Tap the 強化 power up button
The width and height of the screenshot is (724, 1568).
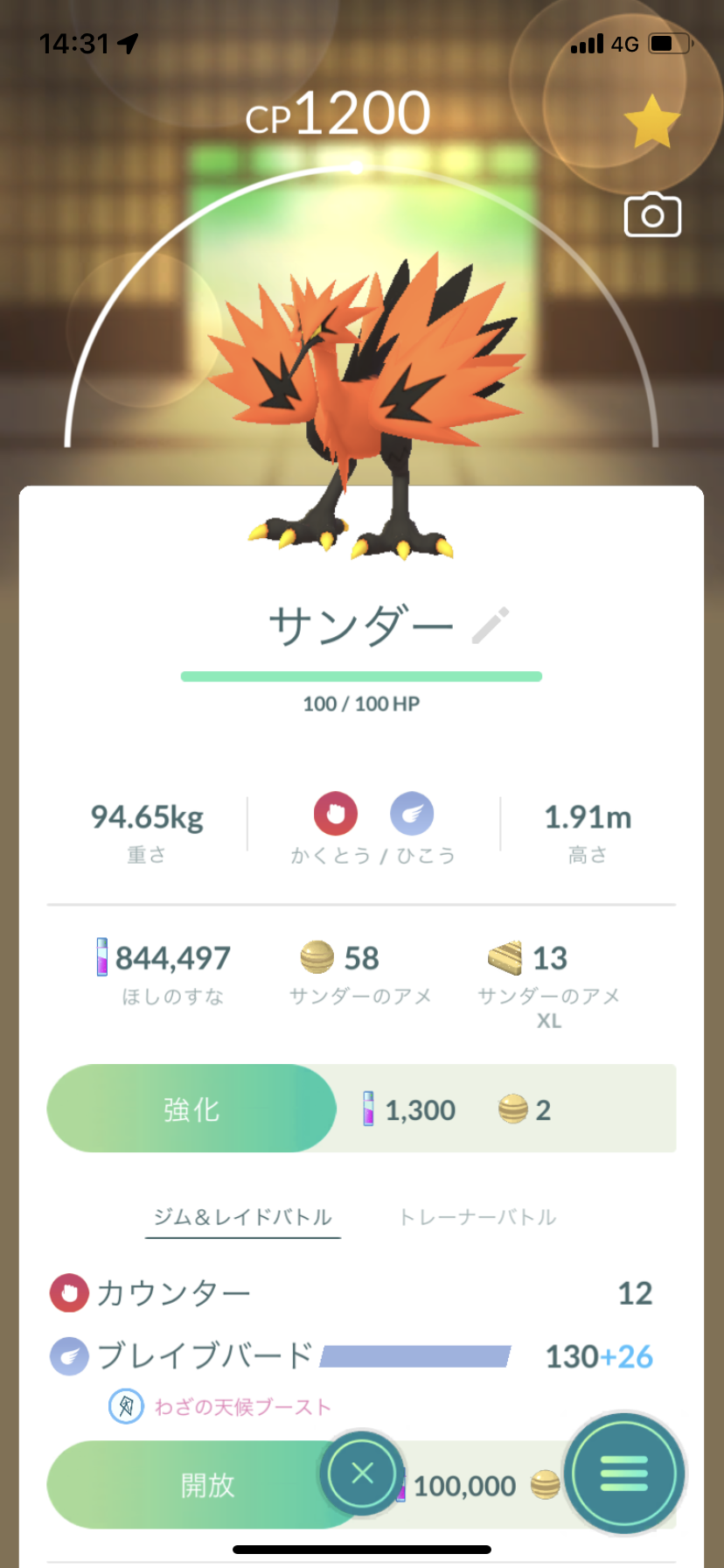coord(191,1109)
